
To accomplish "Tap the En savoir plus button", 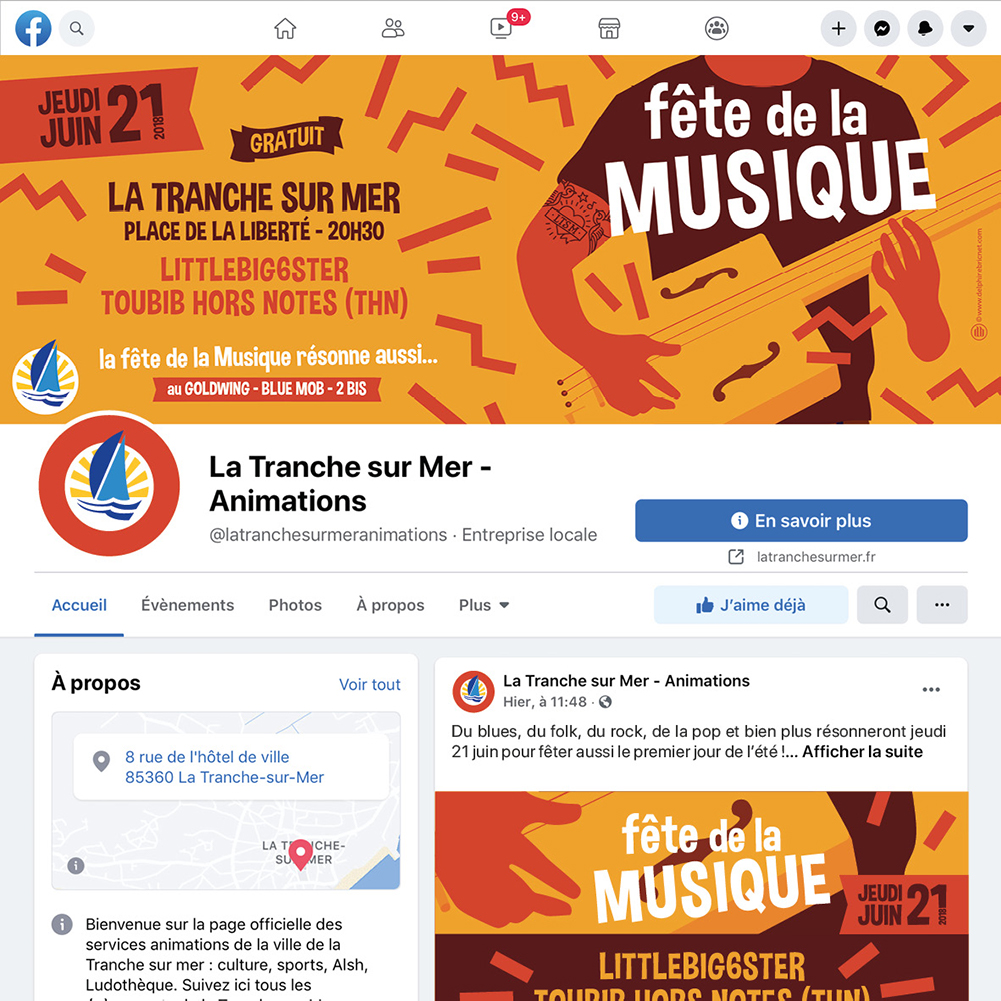I will [801, 521].
